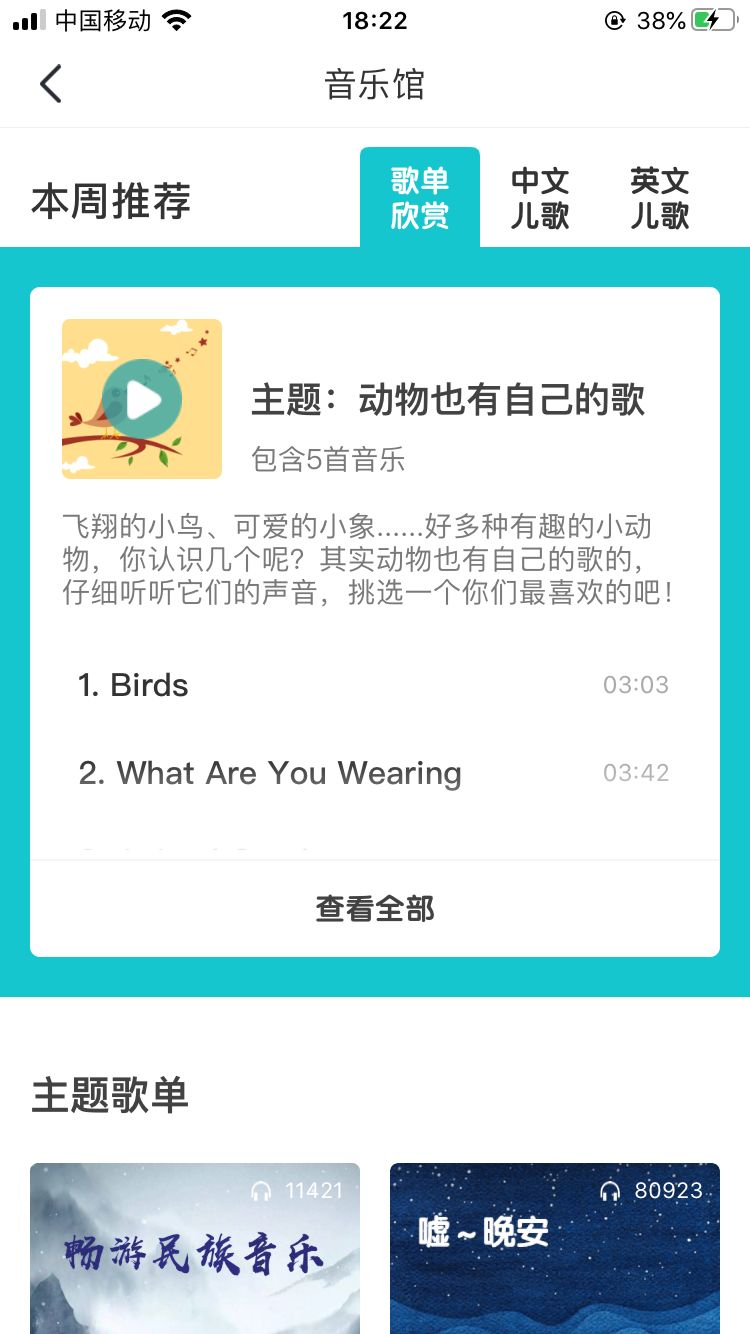The image size is (750, 1334).
Task: Tap 查看全部 to view all songs
Action: pos(374,908)
